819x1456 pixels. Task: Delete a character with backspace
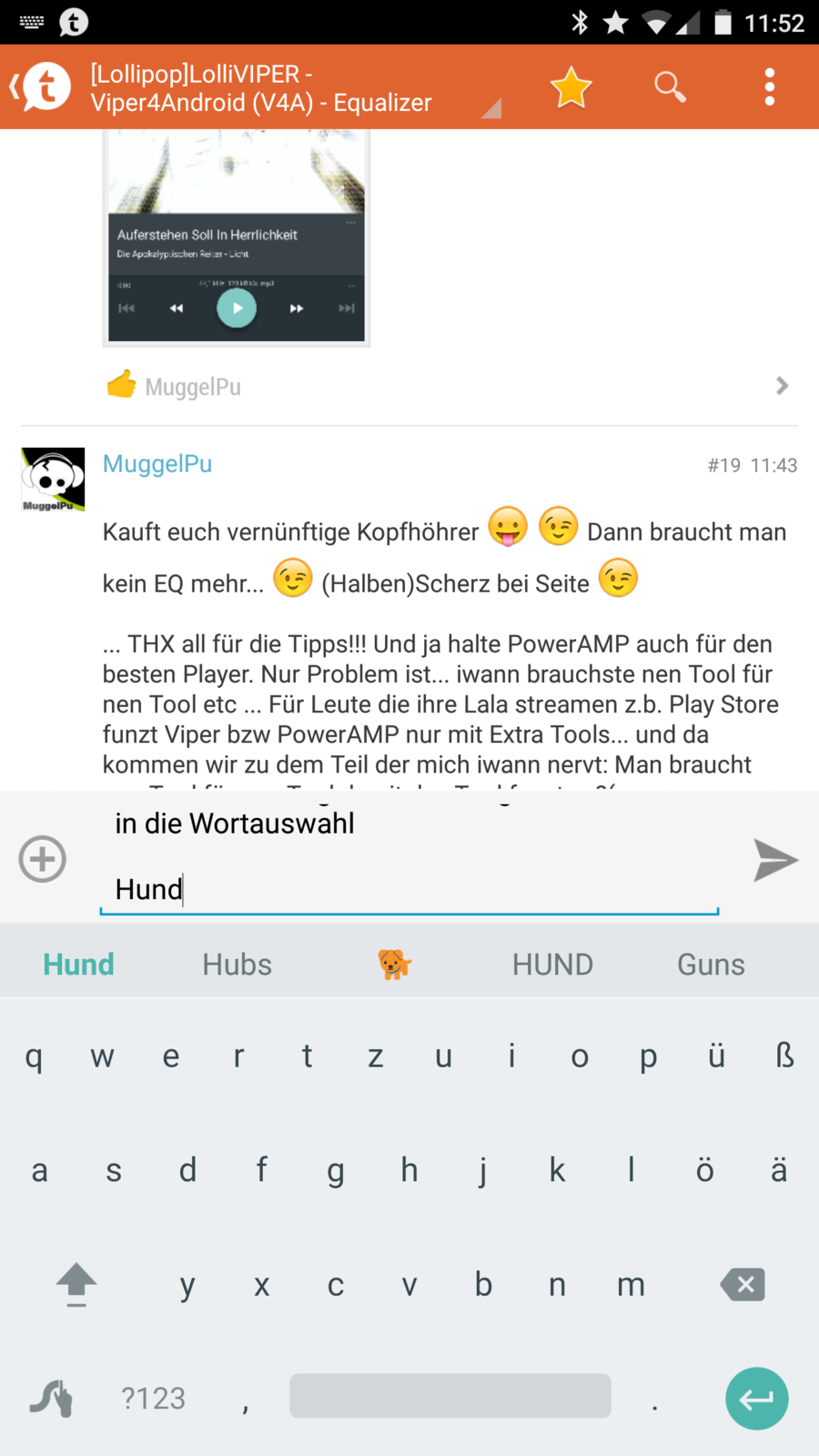tap(743, 1285)
